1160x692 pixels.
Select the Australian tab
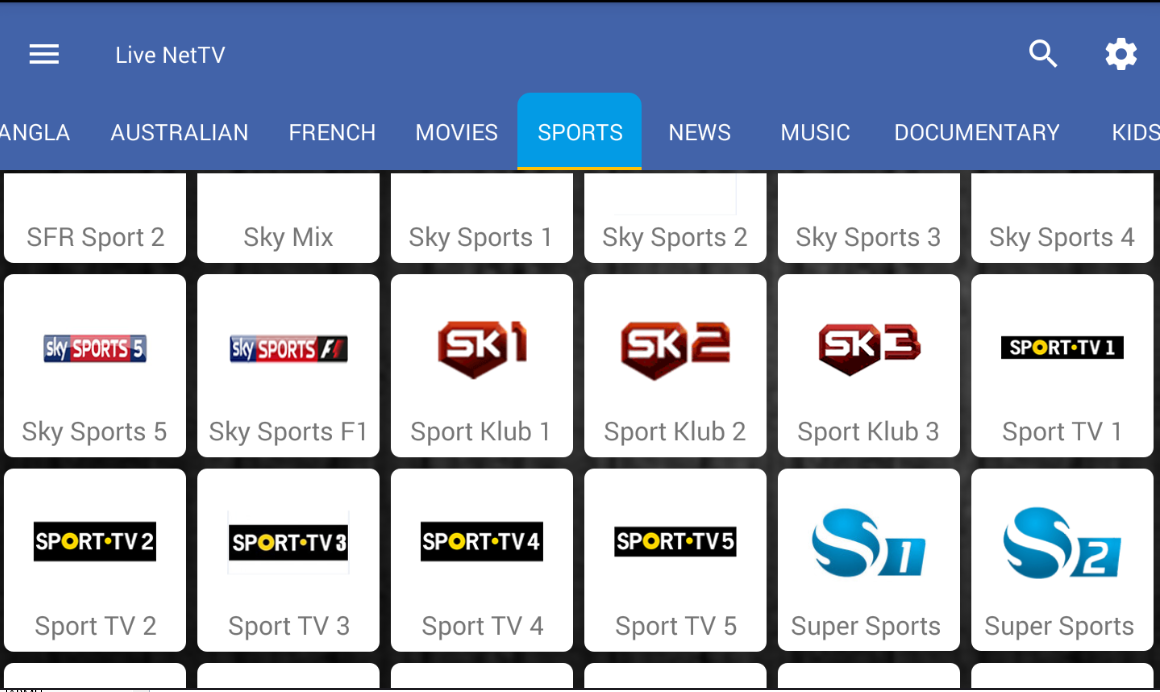(179, 133)
